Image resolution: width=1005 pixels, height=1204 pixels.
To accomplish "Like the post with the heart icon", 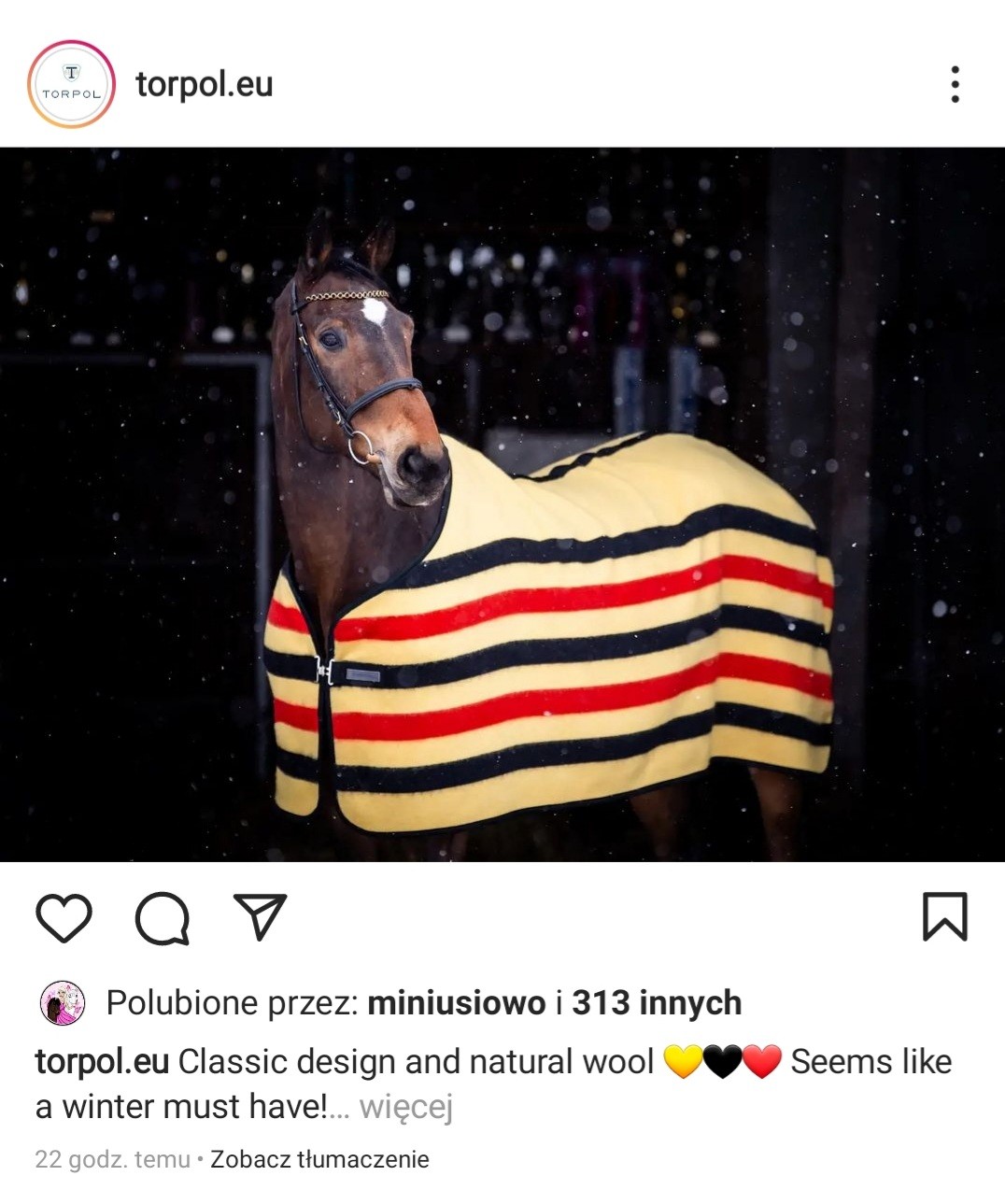I will tap(64, 917).
